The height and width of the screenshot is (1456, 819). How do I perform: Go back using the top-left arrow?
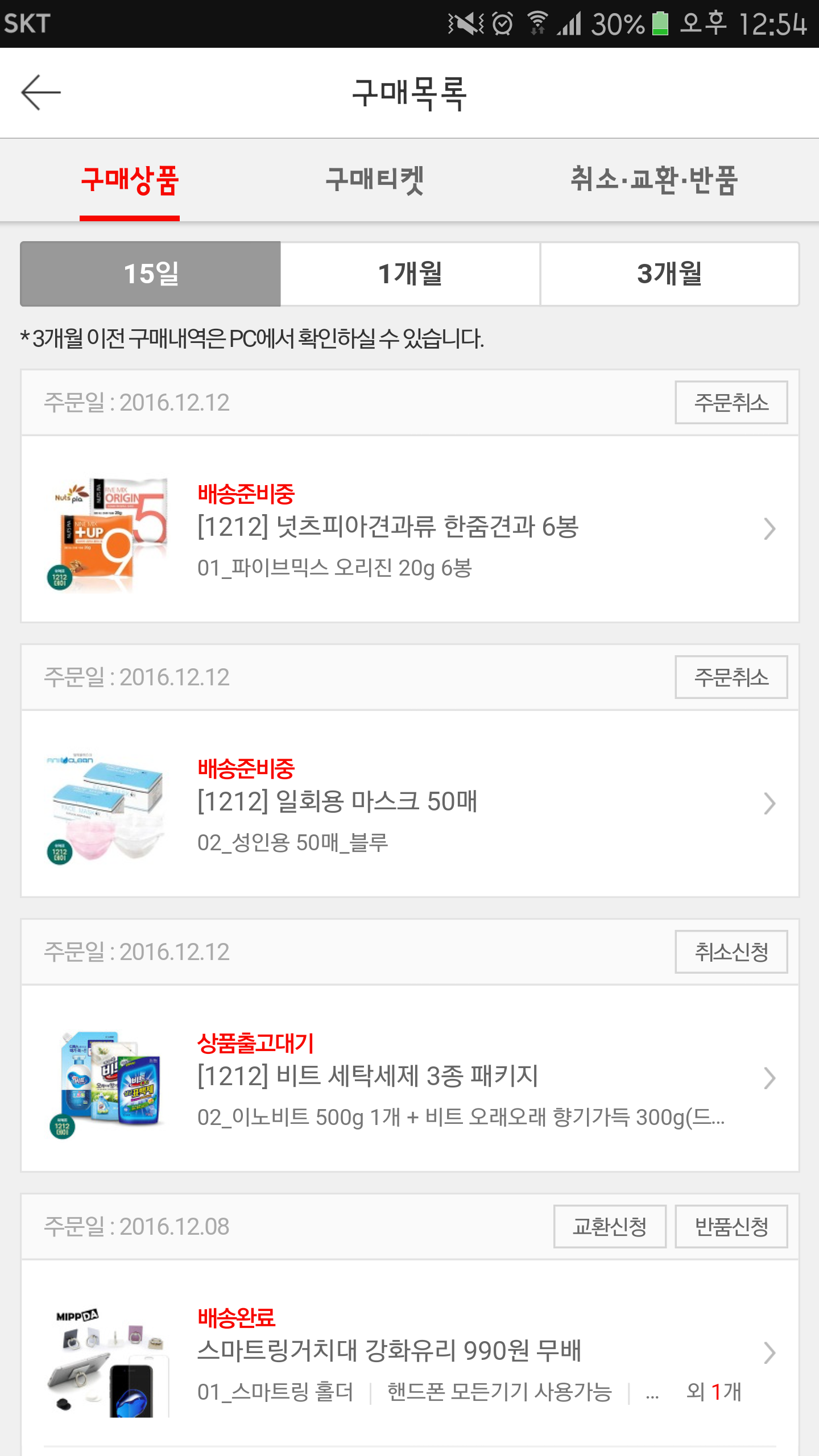tap(41, 93)
